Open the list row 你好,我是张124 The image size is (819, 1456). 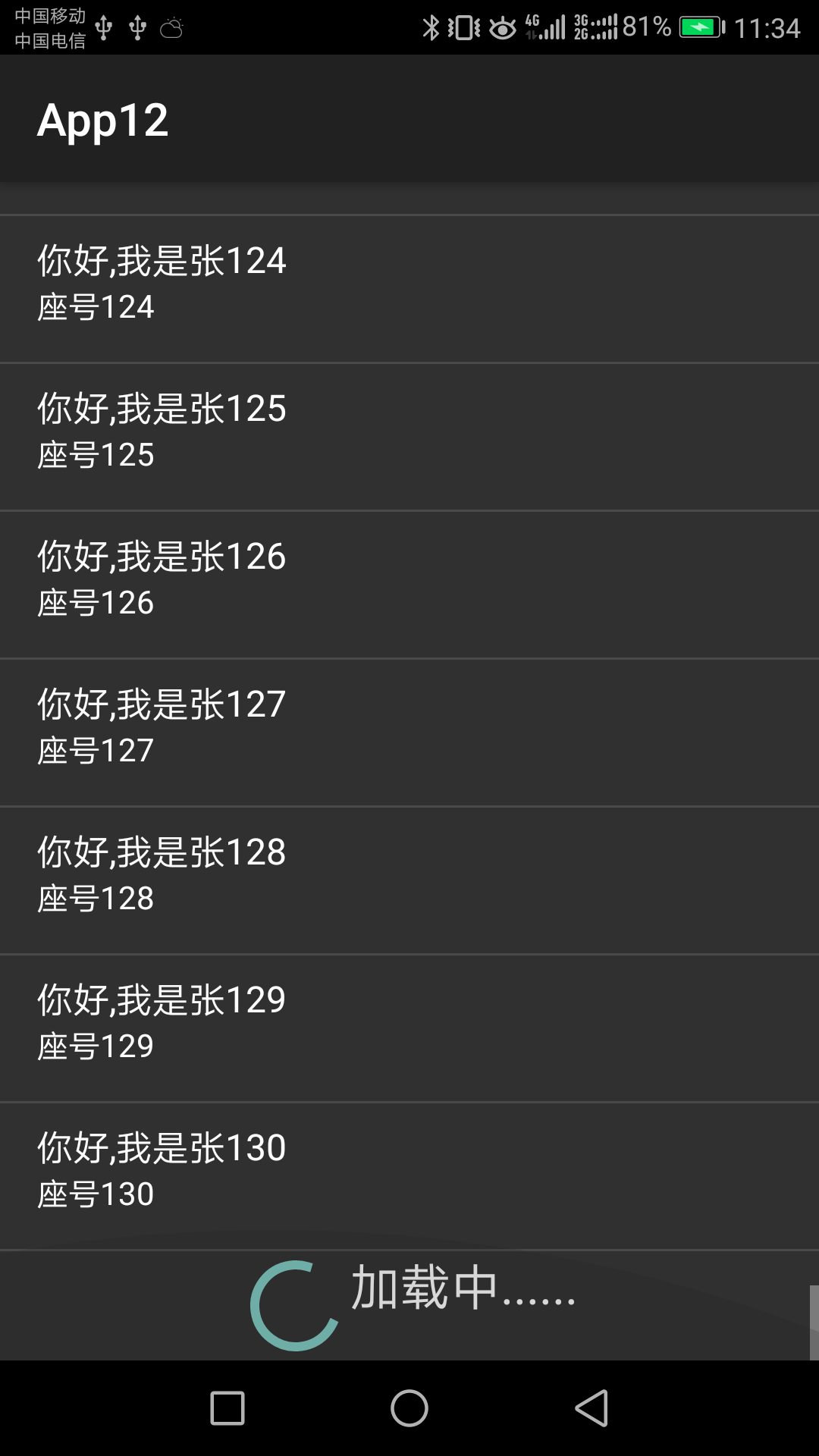pyautogui.click(x=409, y=289)
